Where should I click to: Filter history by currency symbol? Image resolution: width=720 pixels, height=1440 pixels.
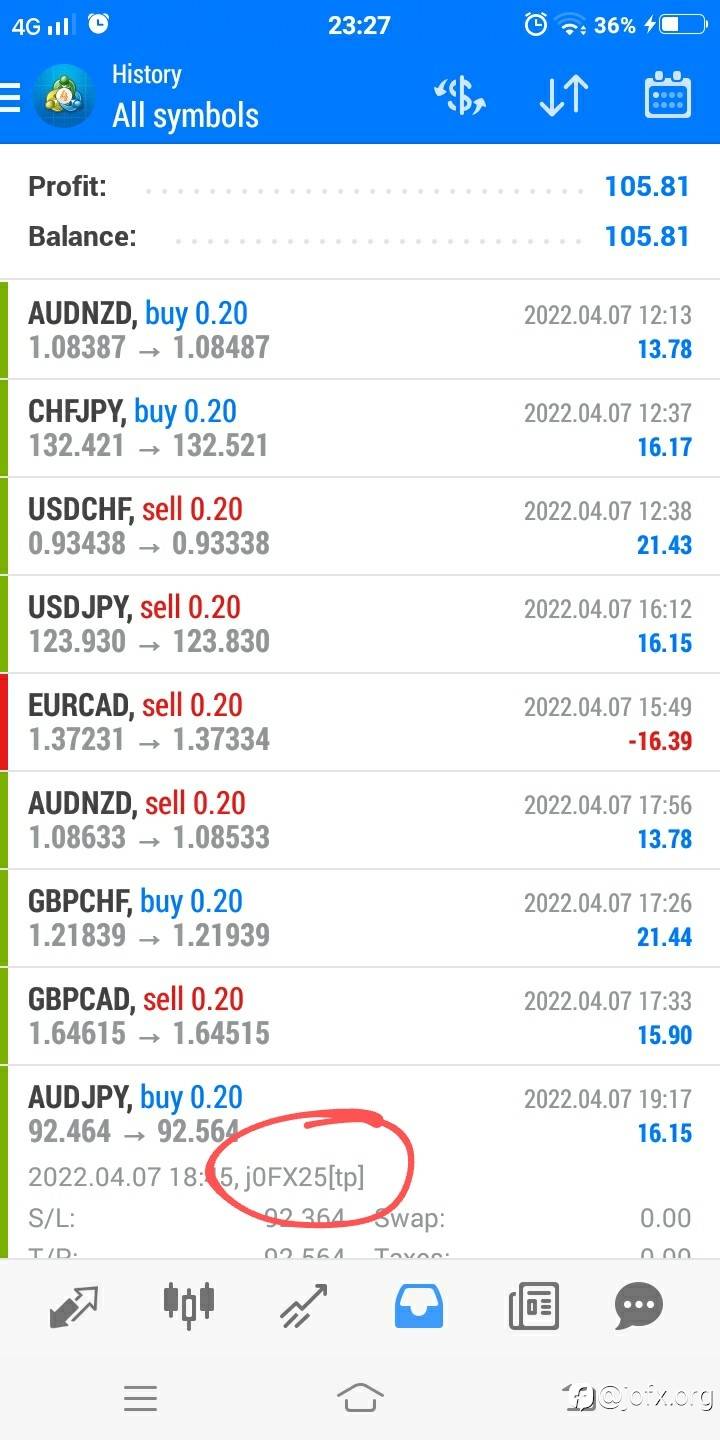(x=459, y=97)
